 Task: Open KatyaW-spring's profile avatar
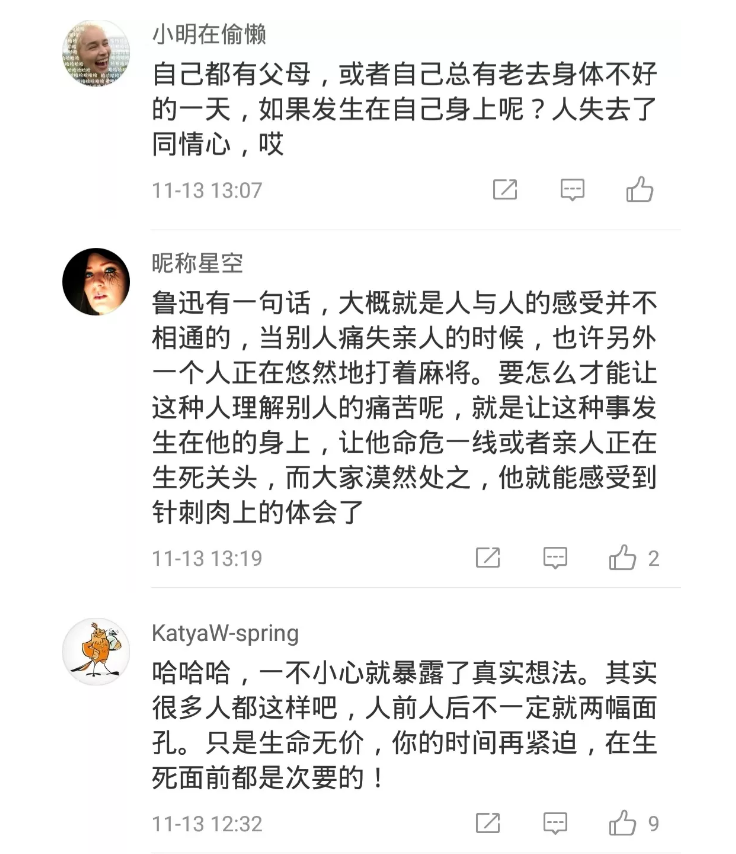(97, 651)
